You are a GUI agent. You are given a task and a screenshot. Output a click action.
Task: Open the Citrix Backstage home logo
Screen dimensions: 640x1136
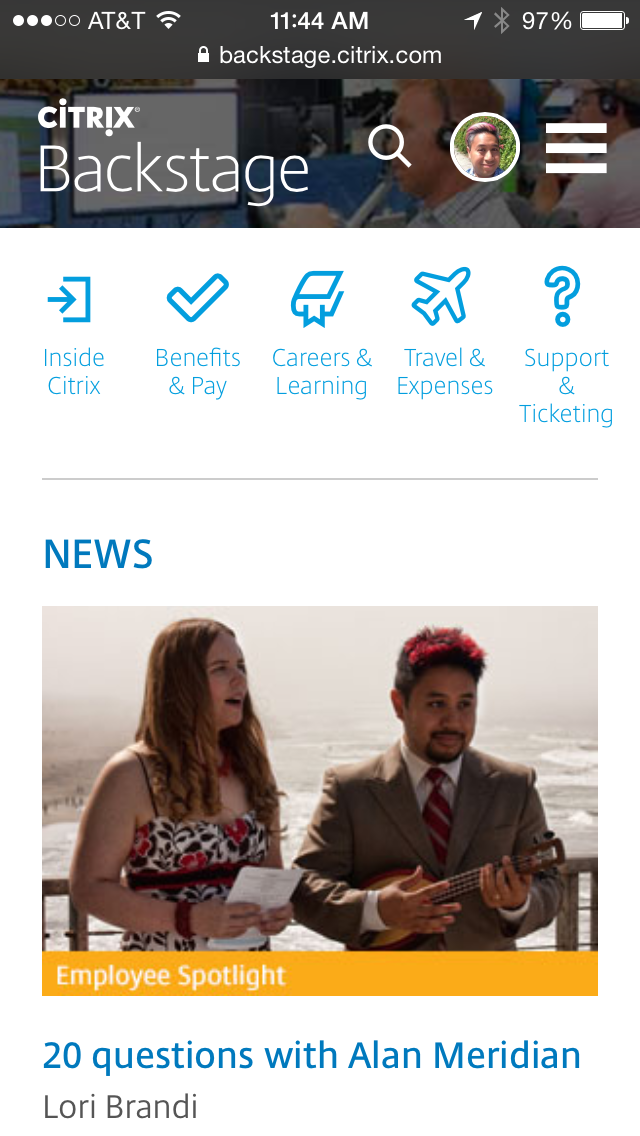[x=173, y=150]
